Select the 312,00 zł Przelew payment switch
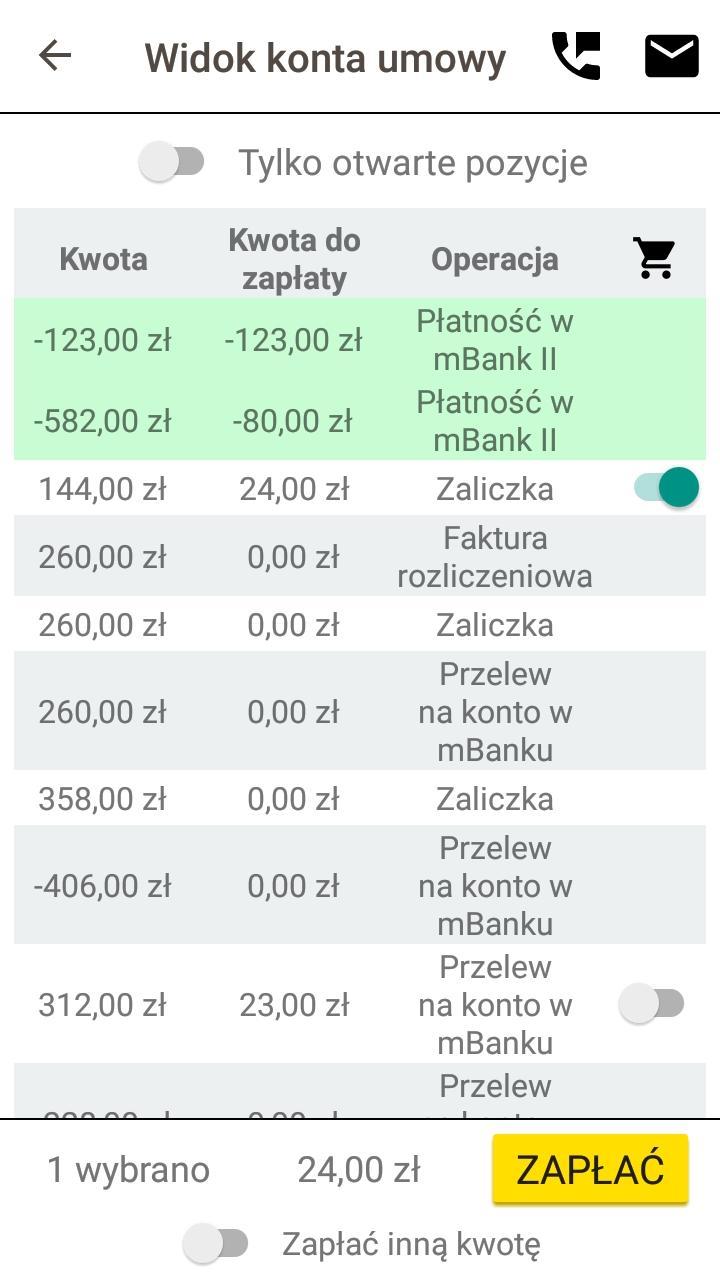 652,1004
